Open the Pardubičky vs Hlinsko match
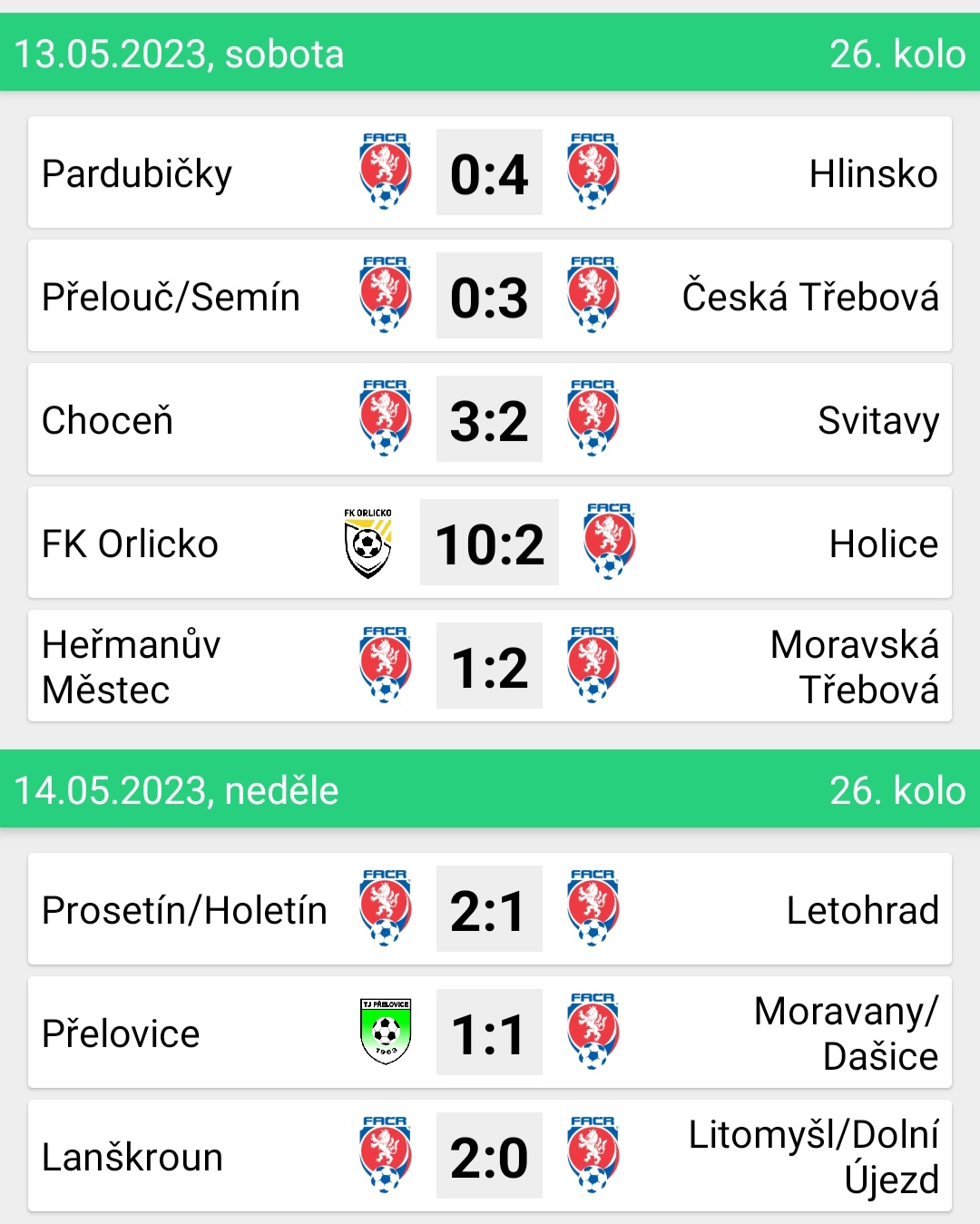 coord(489,172)
